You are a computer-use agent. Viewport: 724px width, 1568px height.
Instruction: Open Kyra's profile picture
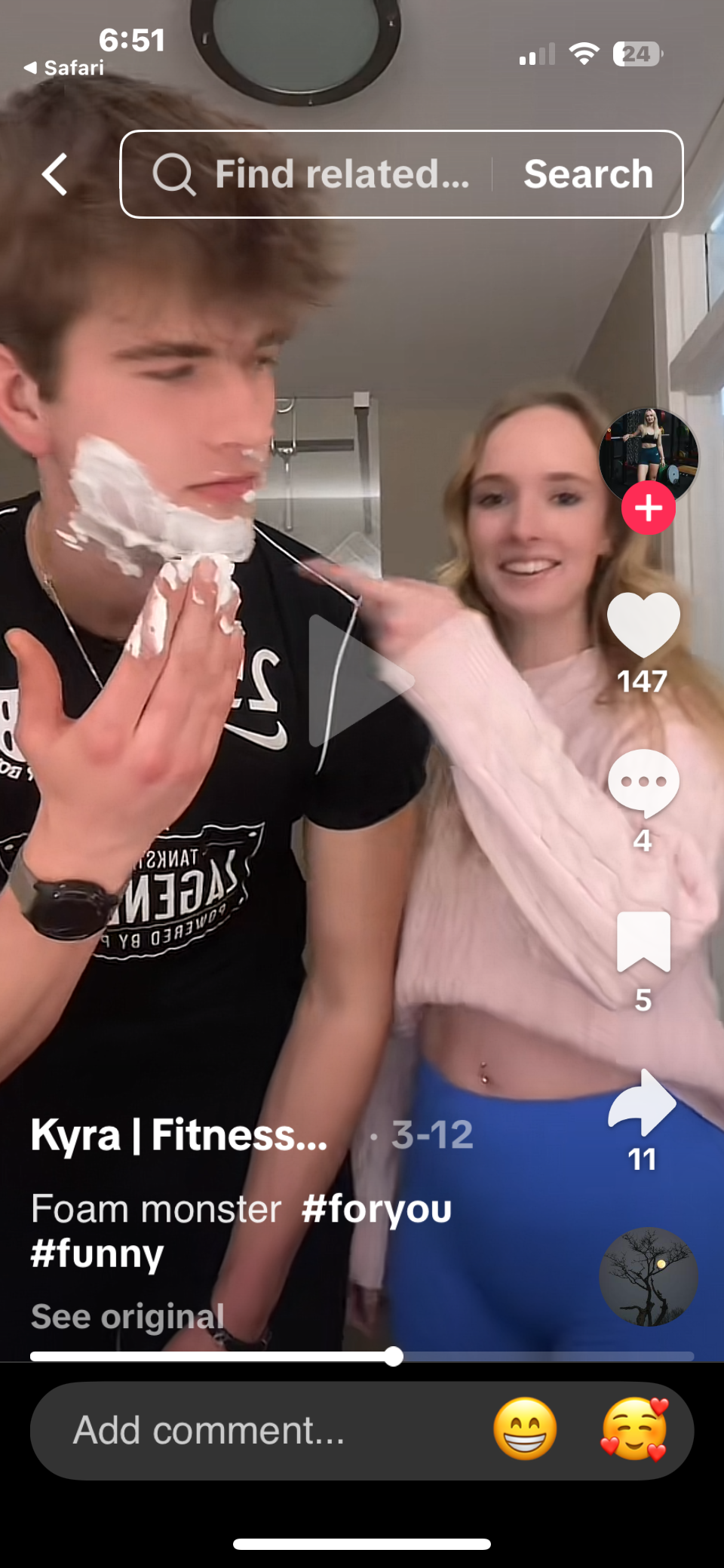point(648,454)
